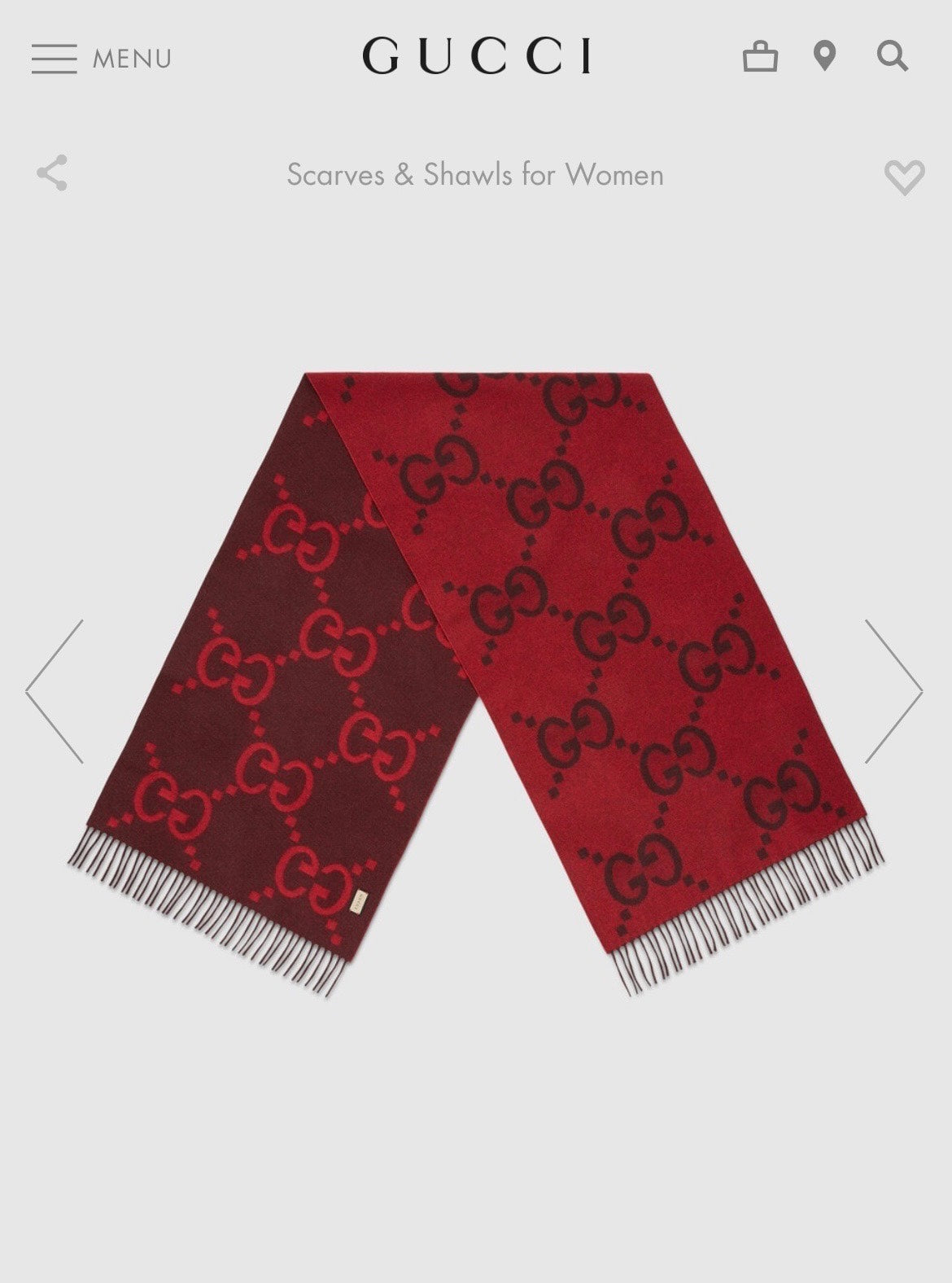Share this scarf product
The width and height of the screenshot is (952, 1283).
click(x=52, y=173)
